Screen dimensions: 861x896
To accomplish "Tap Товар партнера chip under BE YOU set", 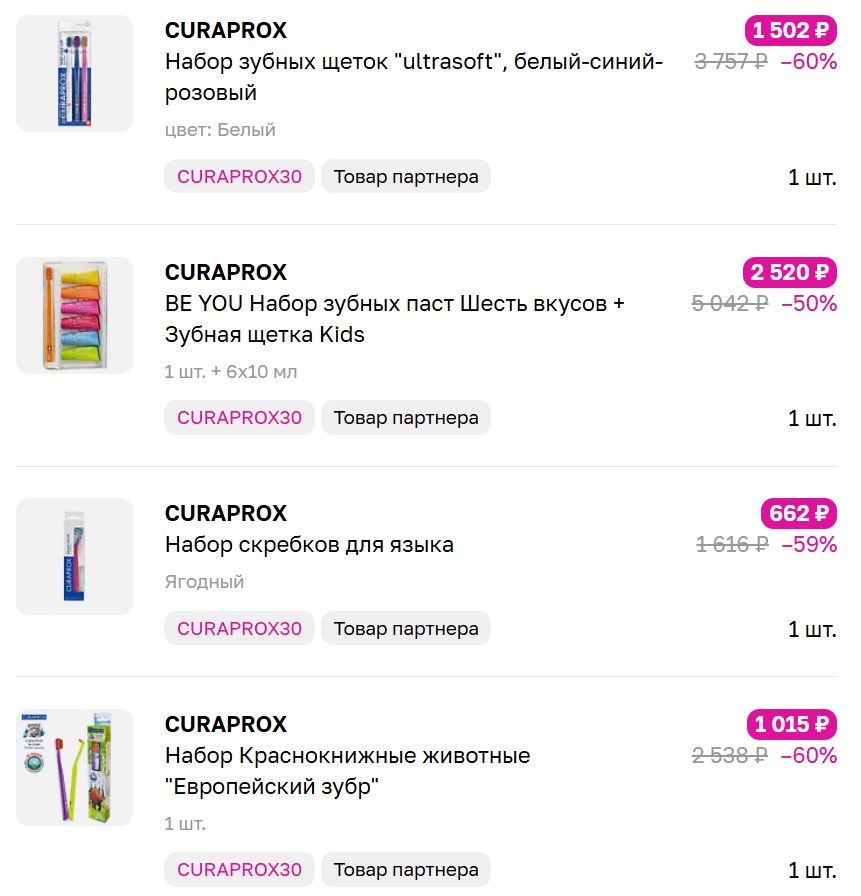I will [x=405, y=418].
